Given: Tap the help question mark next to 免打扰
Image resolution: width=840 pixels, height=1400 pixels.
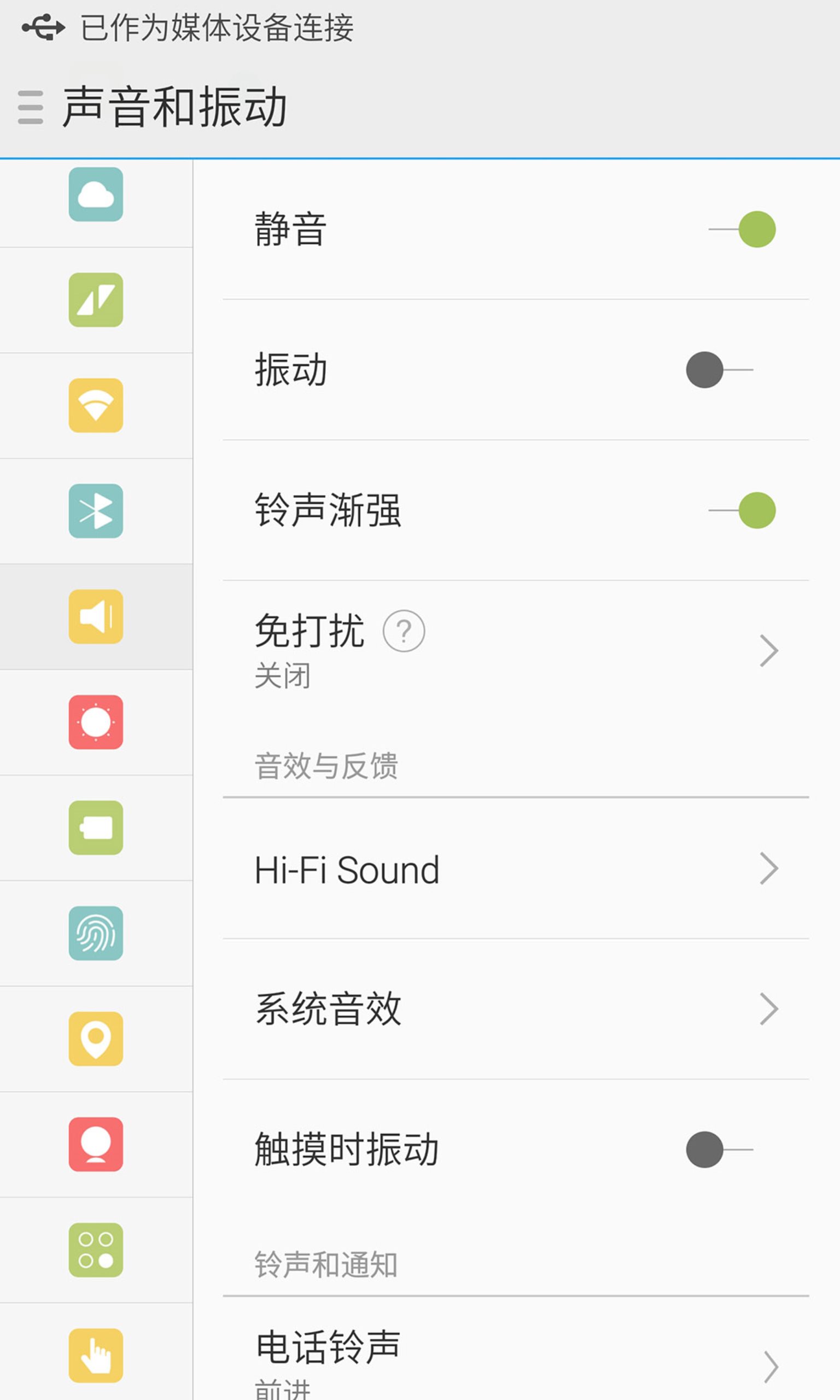Looking at the screenshot, I should coord(404,631).
